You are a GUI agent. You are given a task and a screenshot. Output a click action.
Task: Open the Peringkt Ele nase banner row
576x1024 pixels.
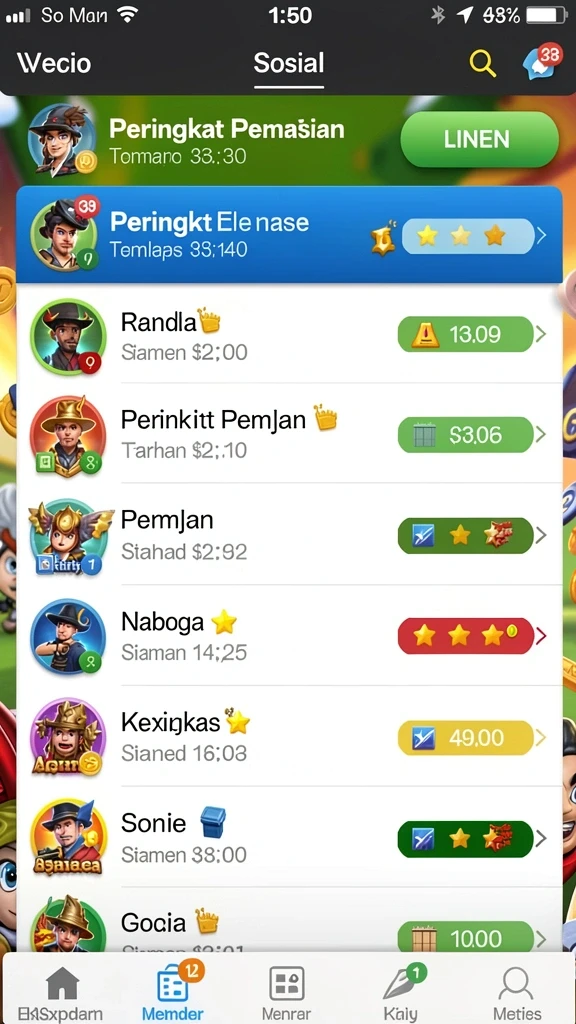289,234
